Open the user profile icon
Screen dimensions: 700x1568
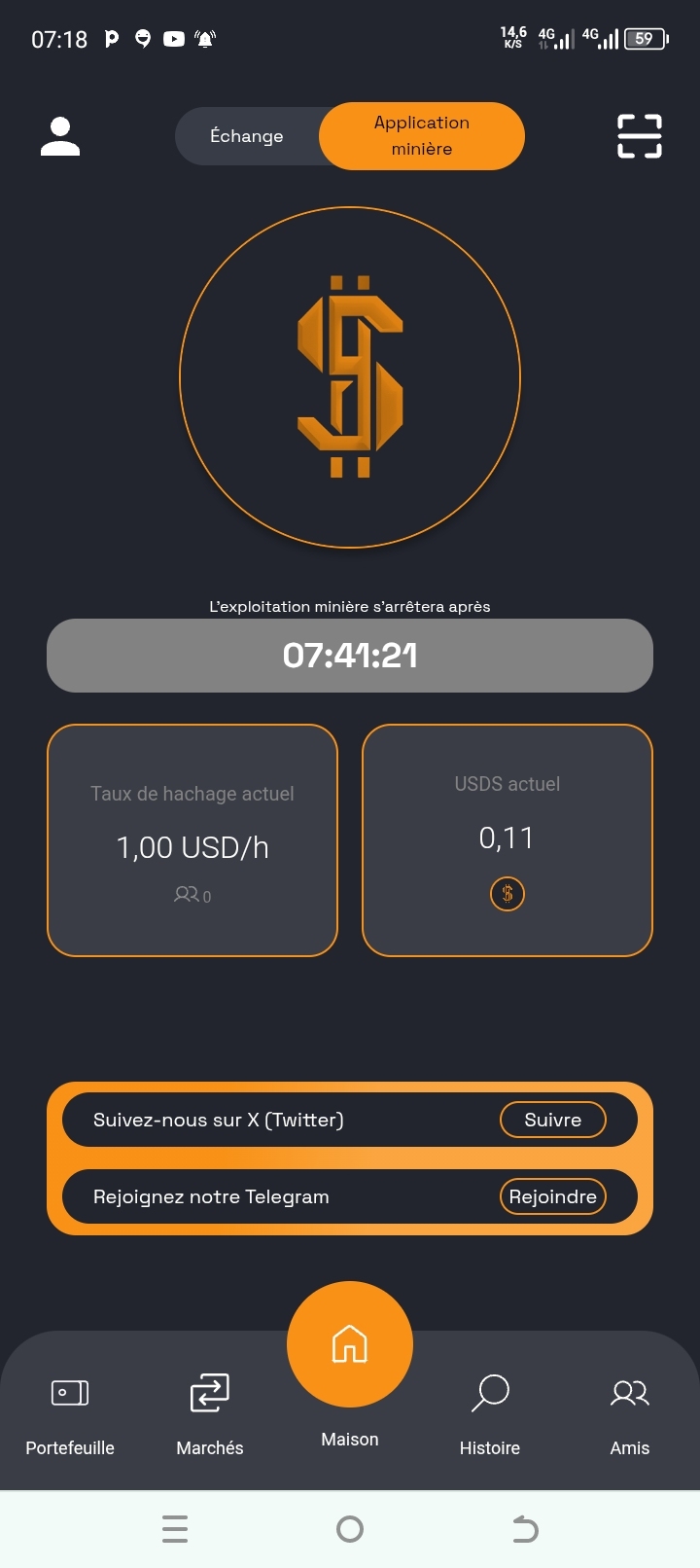(60, 136)
